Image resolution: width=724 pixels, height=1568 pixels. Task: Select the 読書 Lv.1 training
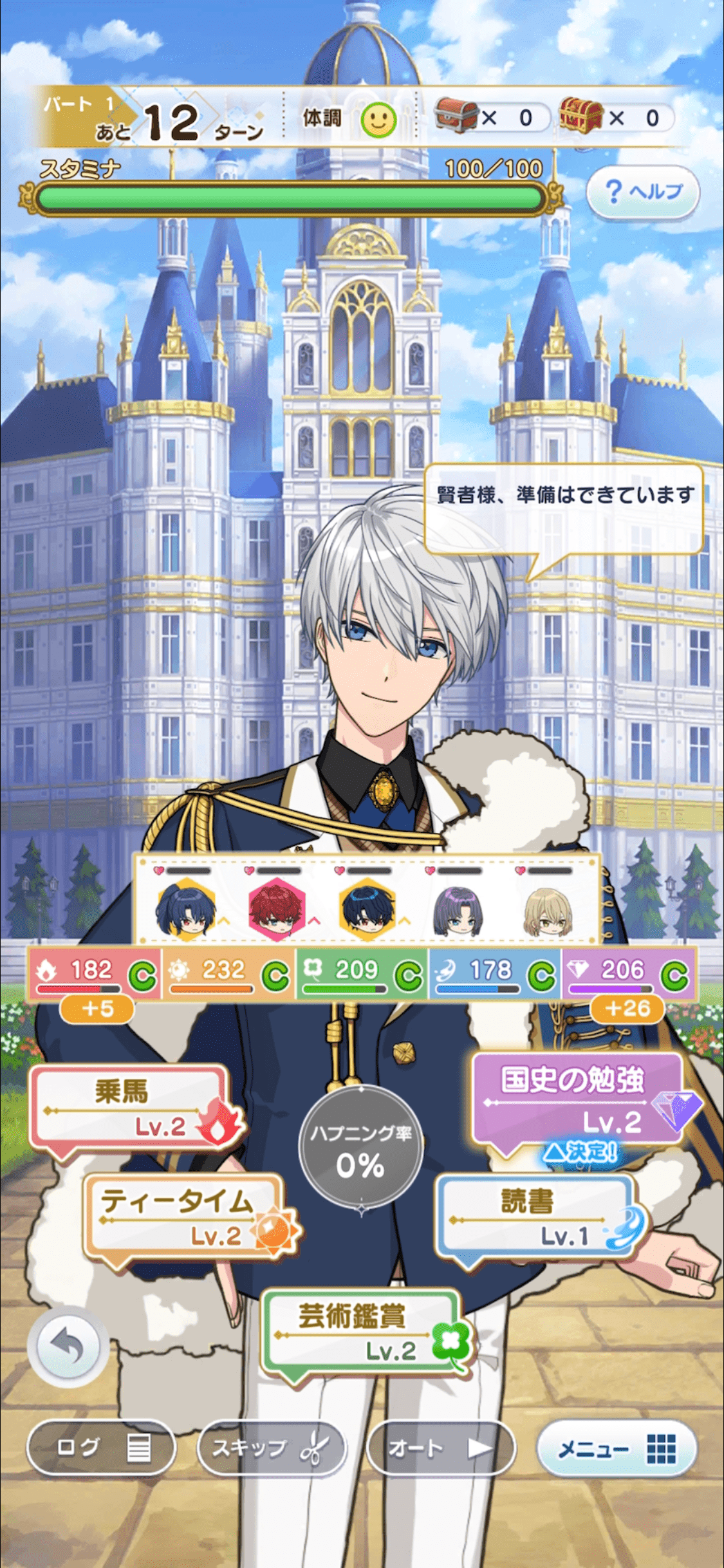pos(533,1214)
